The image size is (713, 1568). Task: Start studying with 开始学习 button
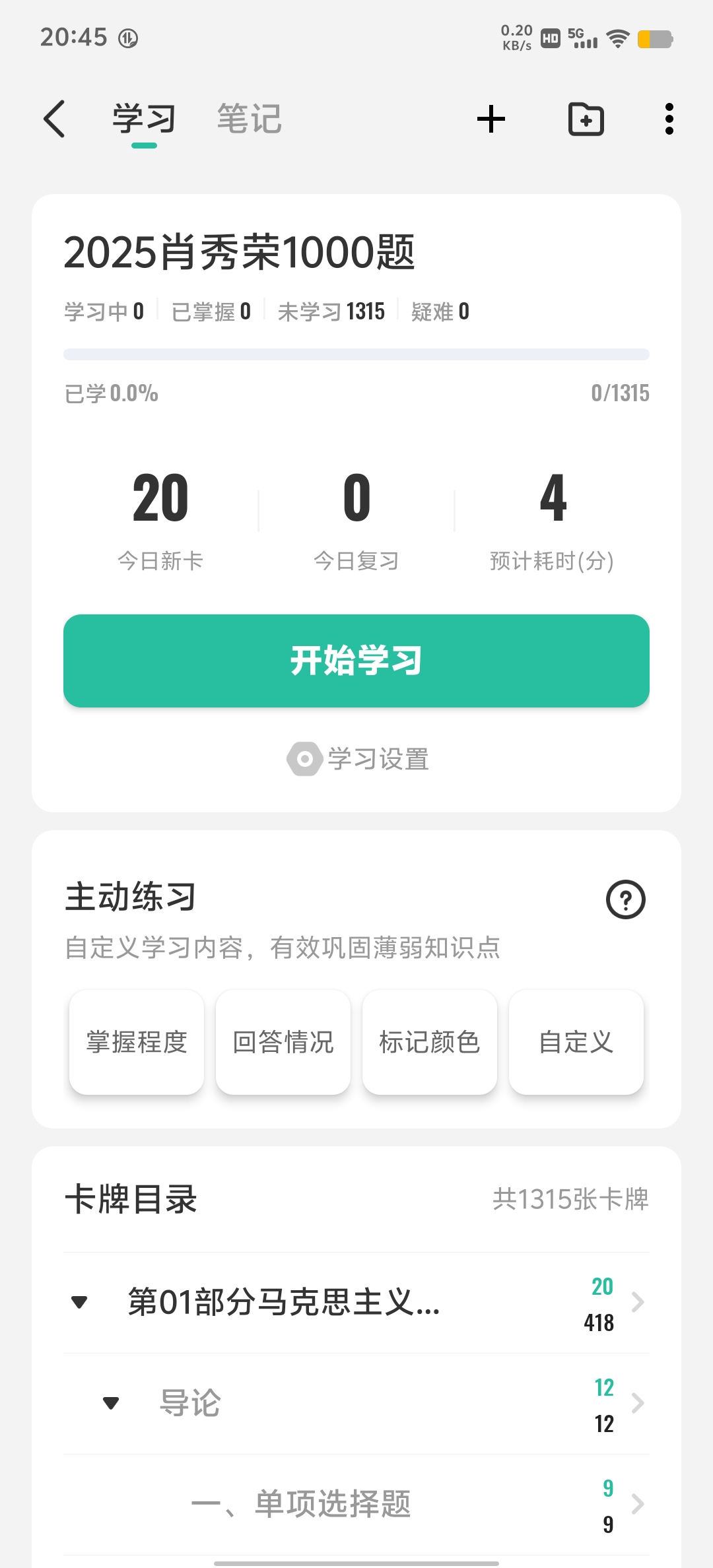point(356,661)
